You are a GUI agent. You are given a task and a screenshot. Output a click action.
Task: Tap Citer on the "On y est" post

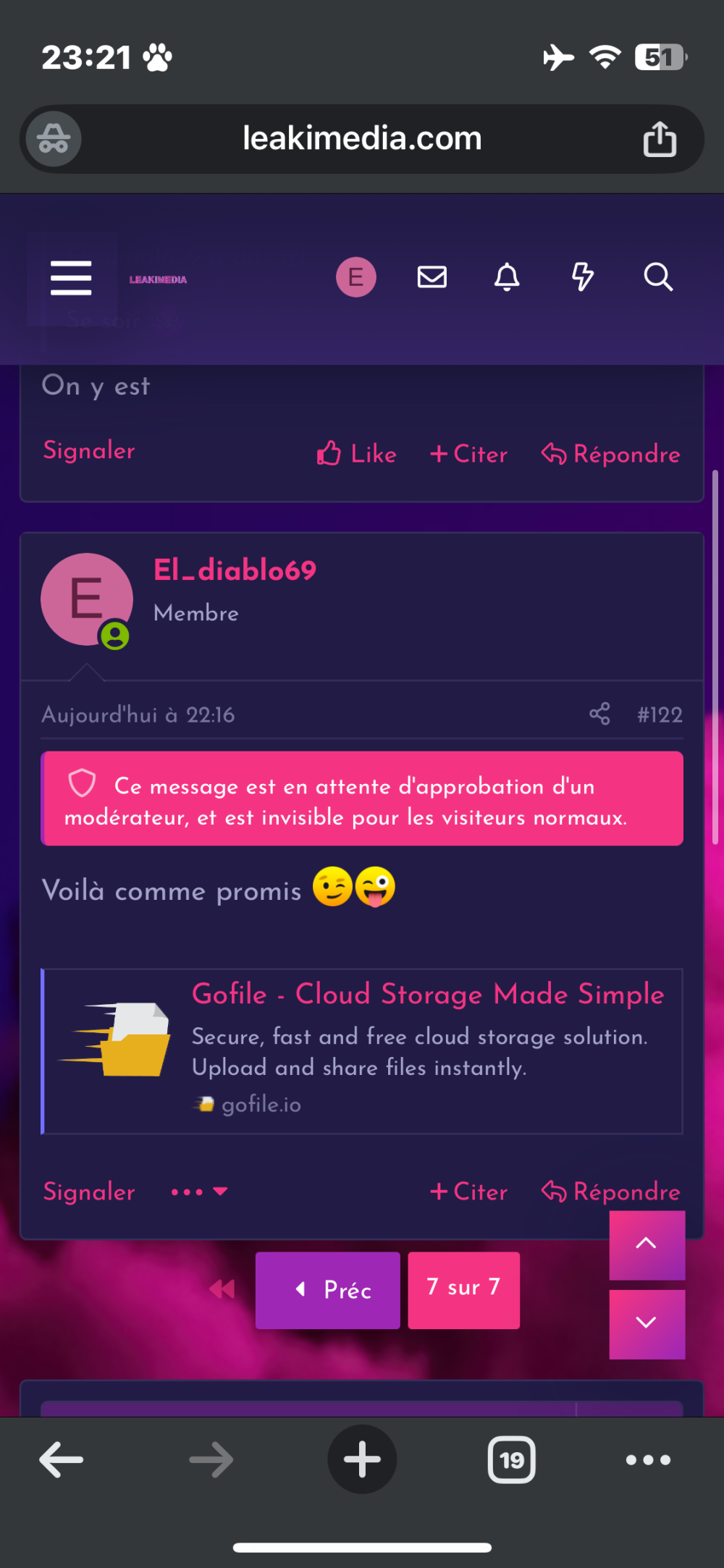[x=469, y=454]
